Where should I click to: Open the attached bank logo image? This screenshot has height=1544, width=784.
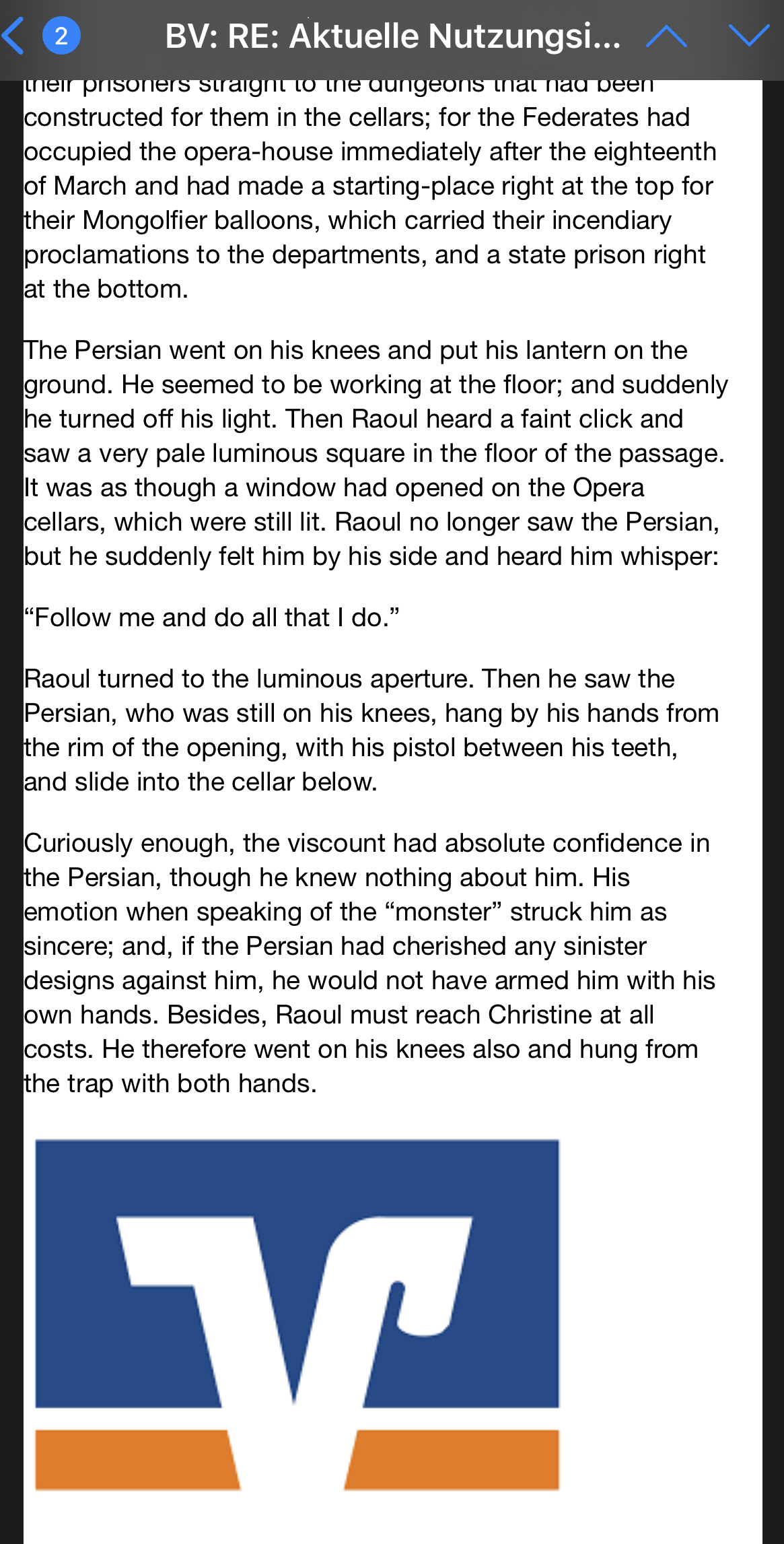pyautogui.click(x=297, y=1314)
